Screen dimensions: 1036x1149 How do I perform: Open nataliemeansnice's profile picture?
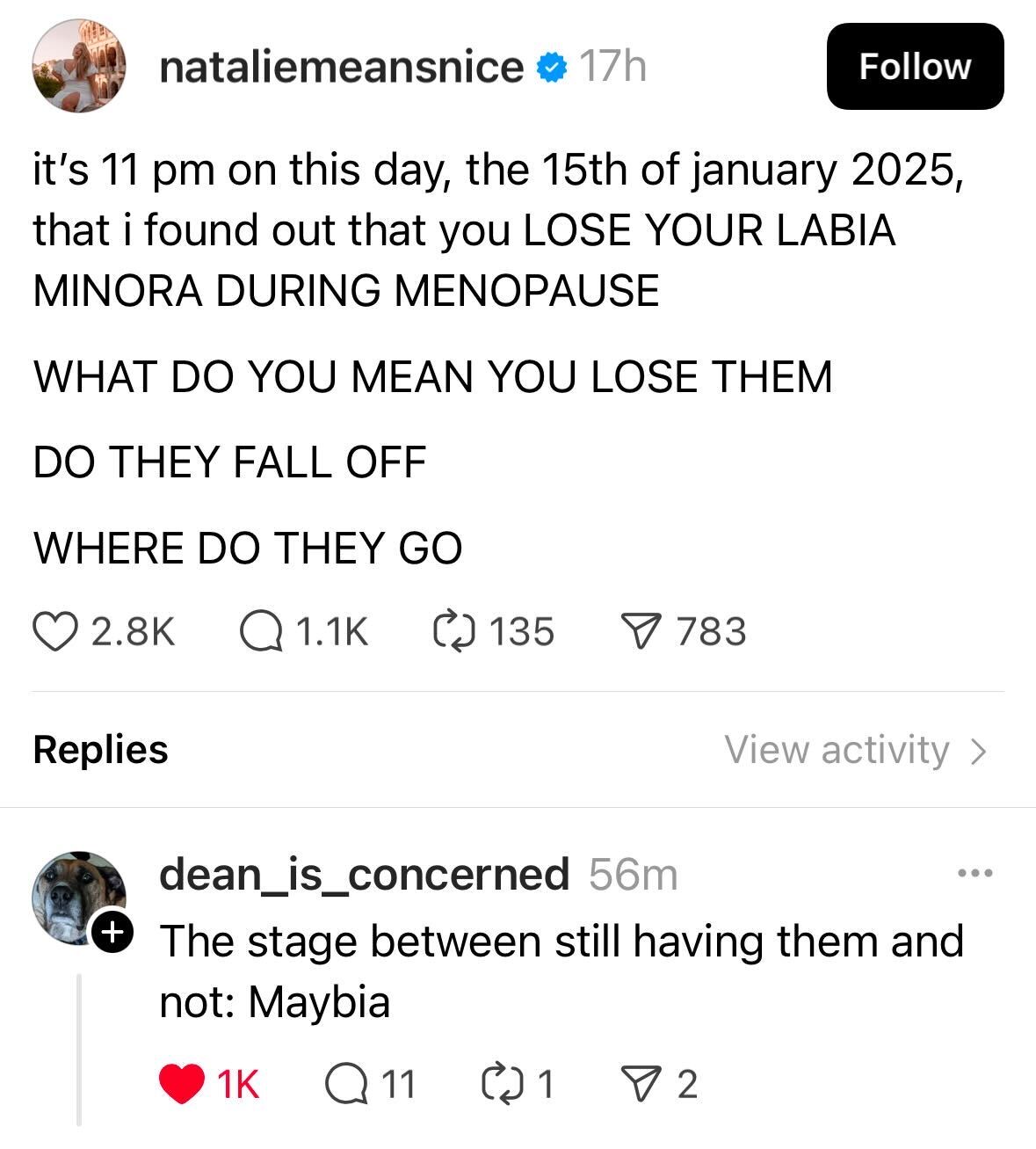pyautogui.click(x=78, y=67)
